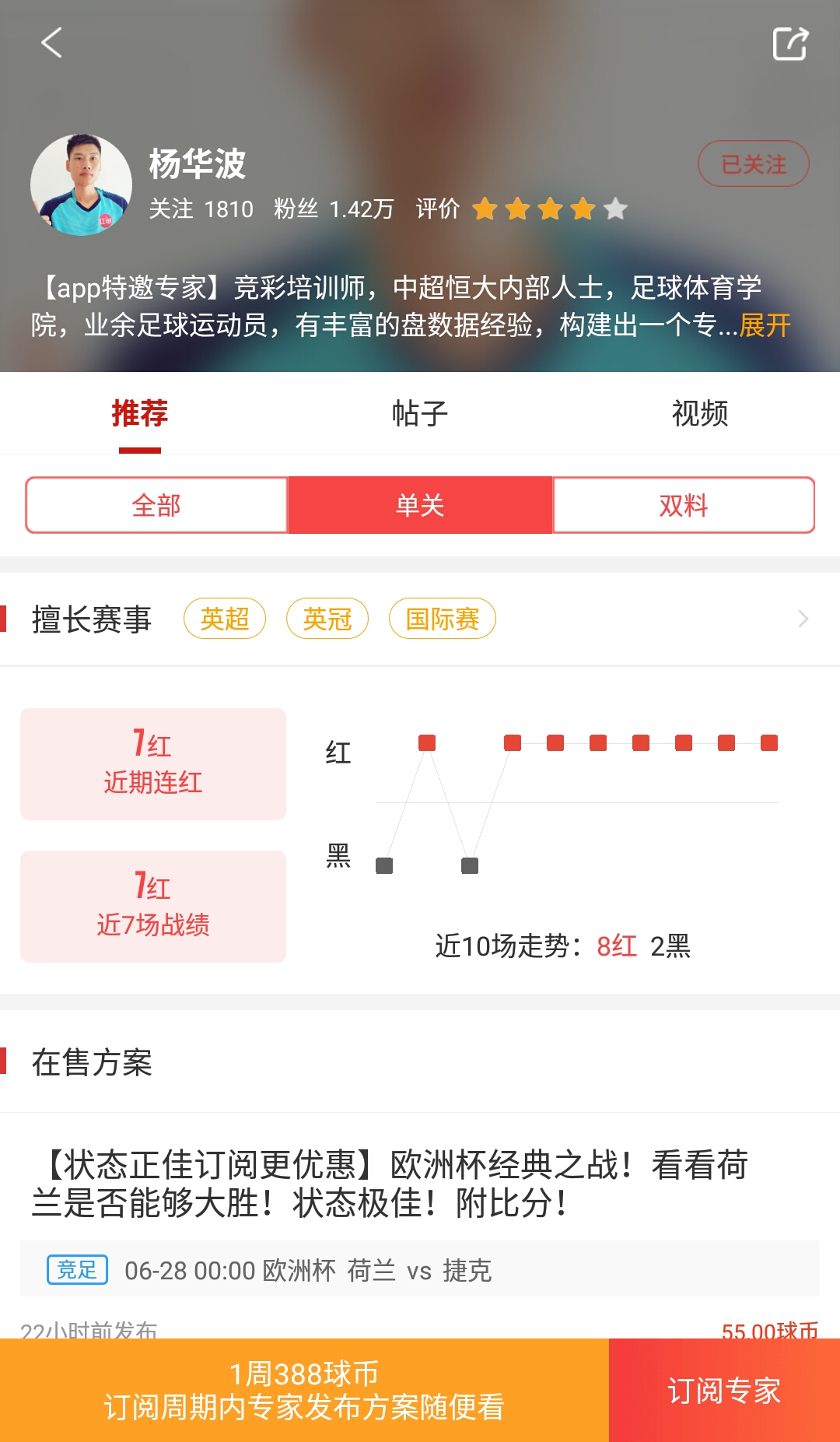Tap the 国际赛 chip

(x=442, y=619)
